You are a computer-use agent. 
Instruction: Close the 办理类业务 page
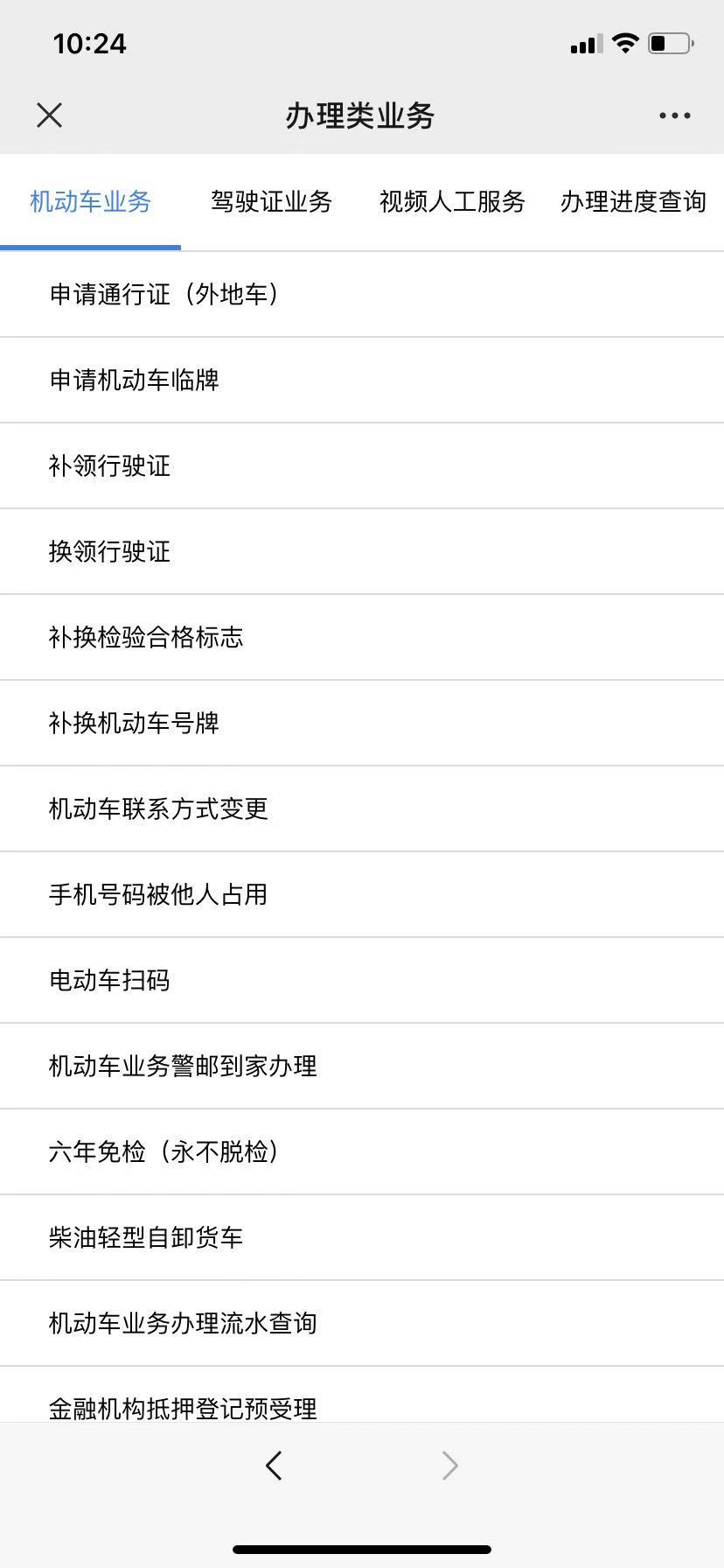coord(50,115)
